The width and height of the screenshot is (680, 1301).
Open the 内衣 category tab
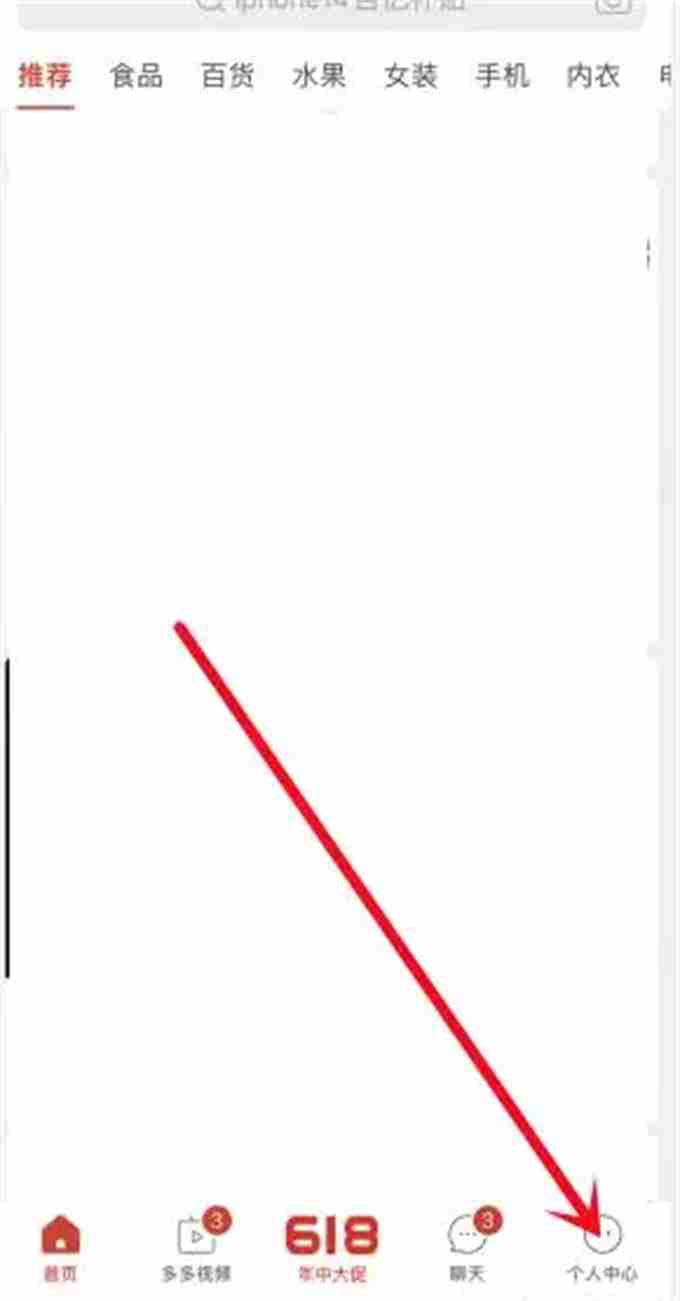pyautogui.click(x=593, y=77)
